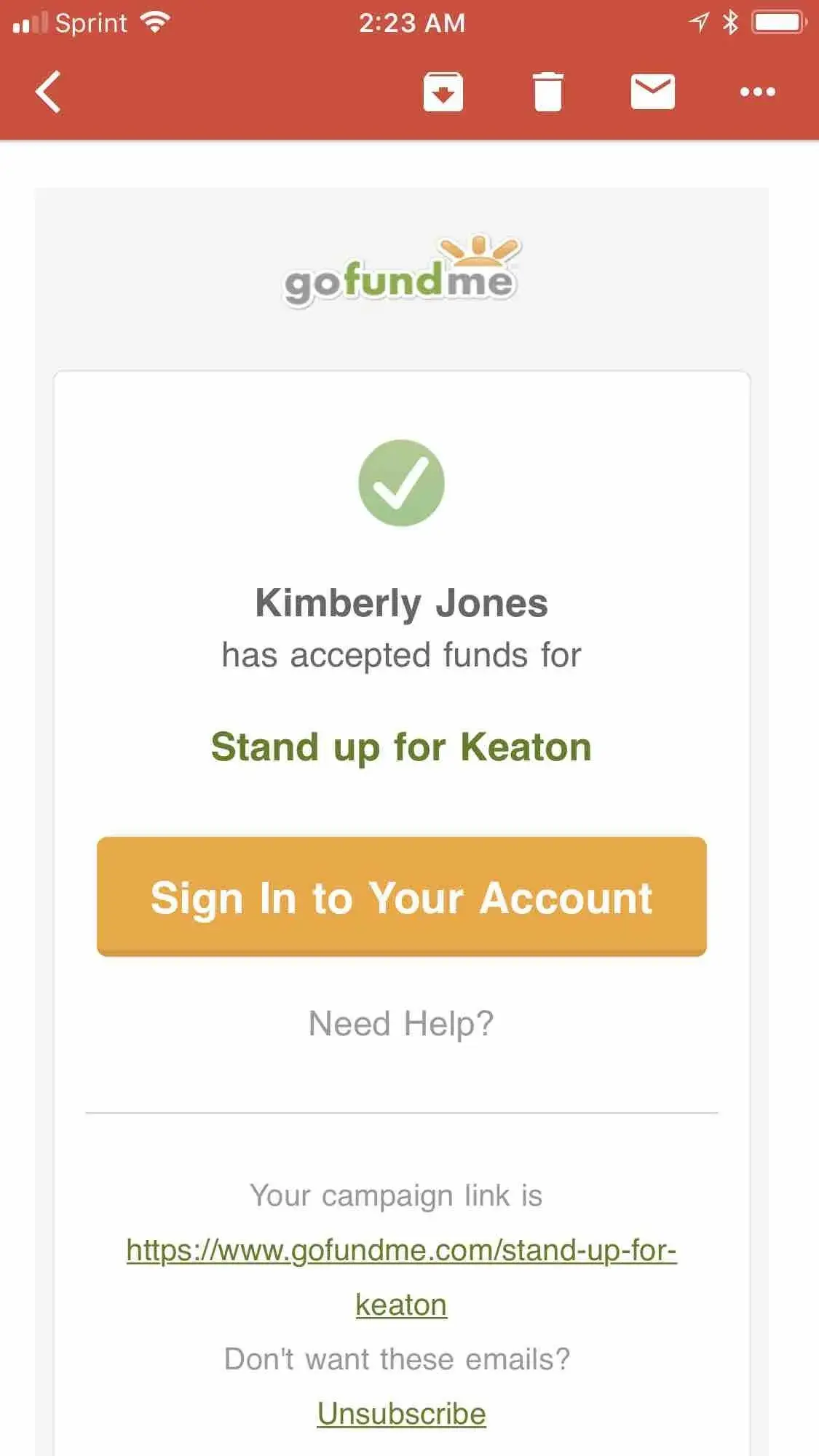819x1456 pixels.
Task: Open the three-dot overflow menu
Action: [757, 92]
